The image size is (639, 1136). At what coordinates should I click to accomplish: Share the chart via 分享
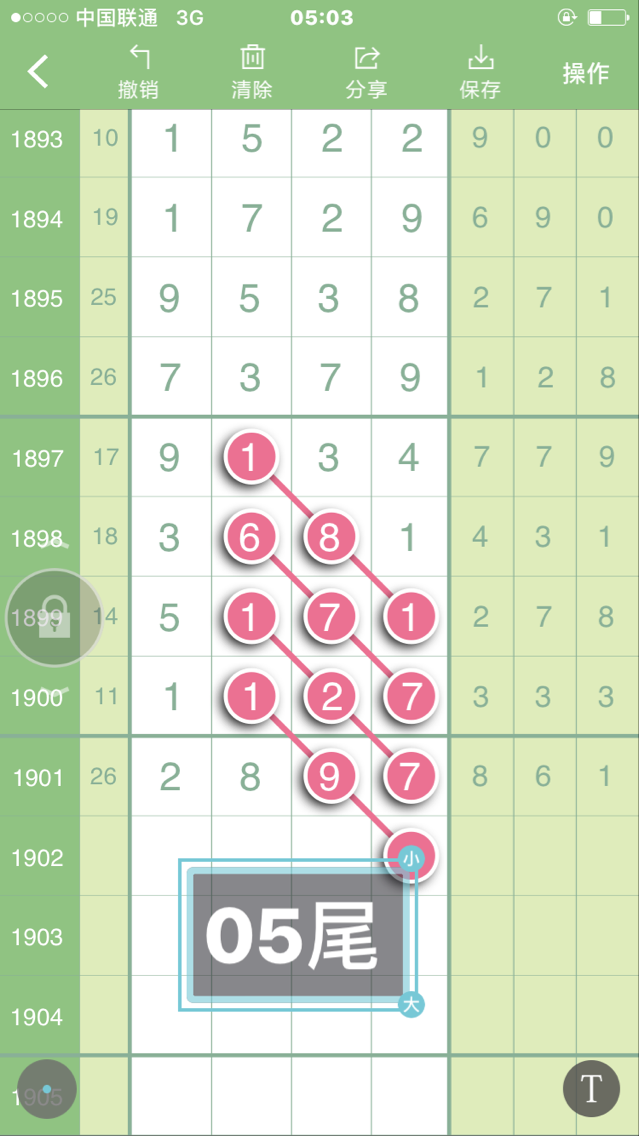coord(366,72)
